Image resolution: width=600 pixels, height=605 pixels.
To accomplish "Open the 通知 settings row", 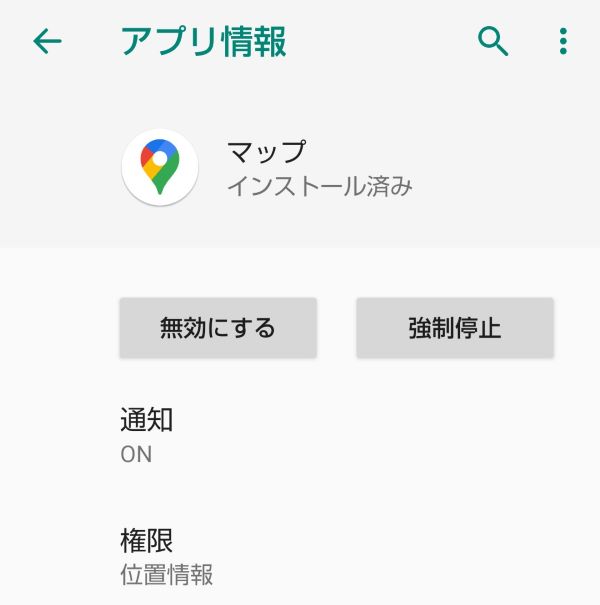I will [x=300, y=435].
